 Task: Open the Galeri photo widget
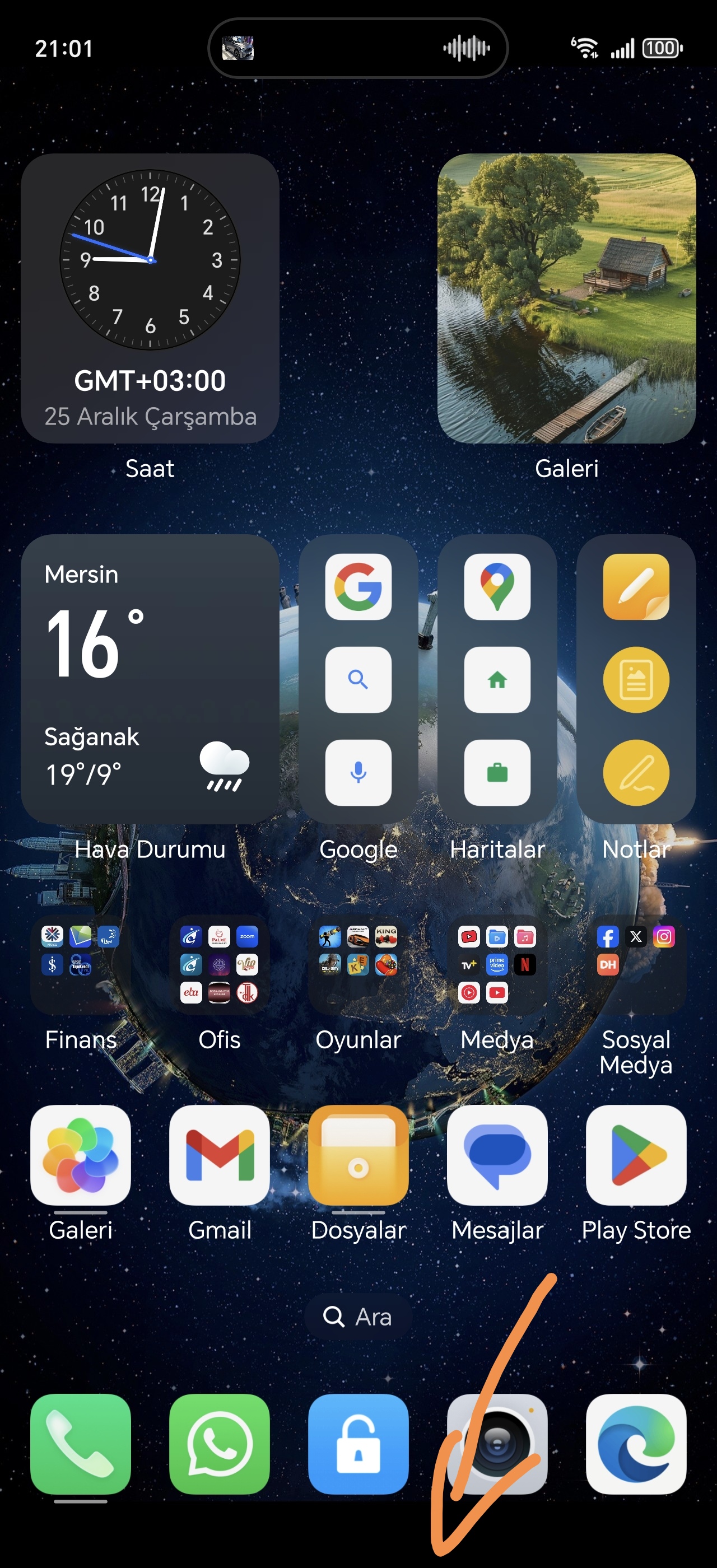tap(567, 298)
